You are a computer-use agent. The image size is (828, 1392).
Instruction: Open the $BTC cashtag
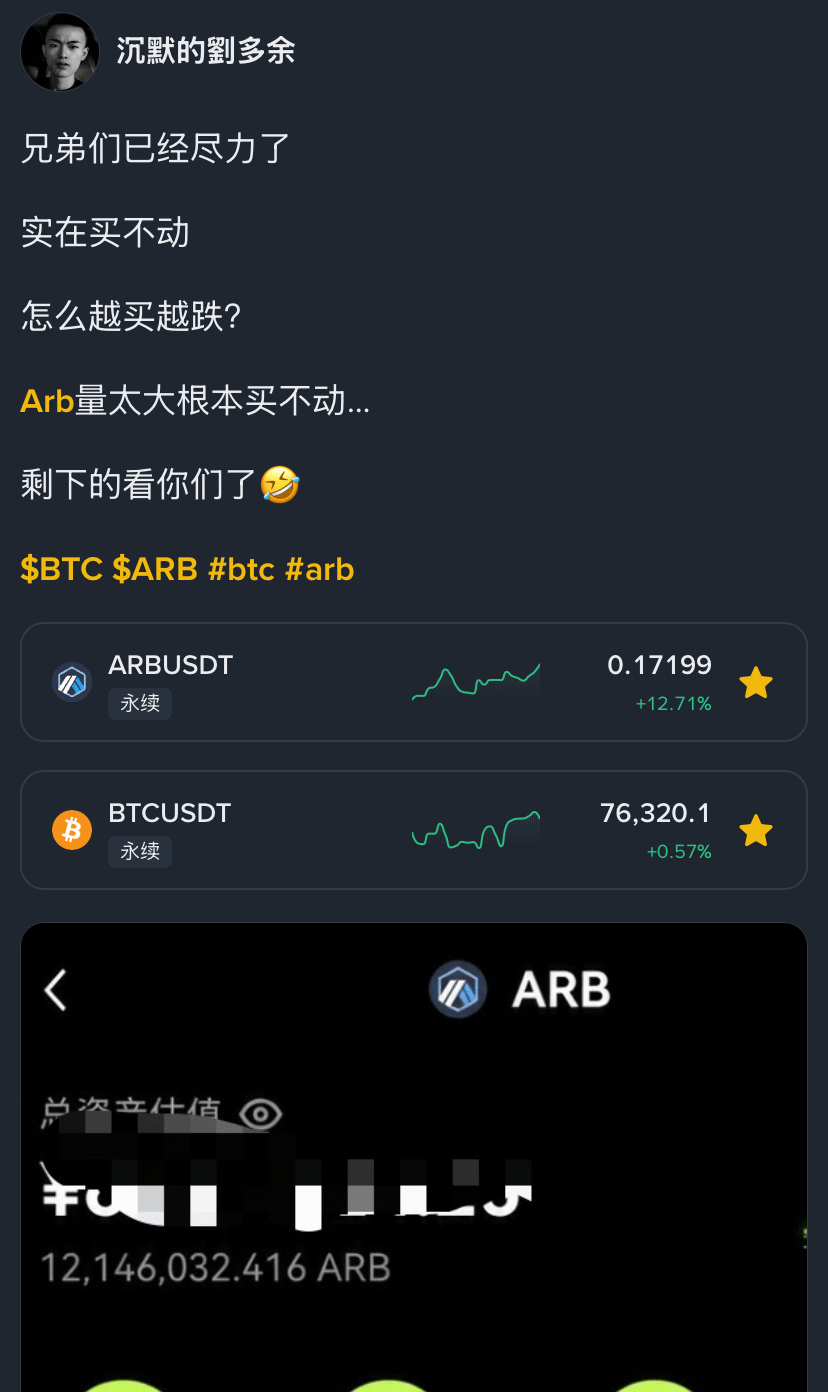point(62,569)
